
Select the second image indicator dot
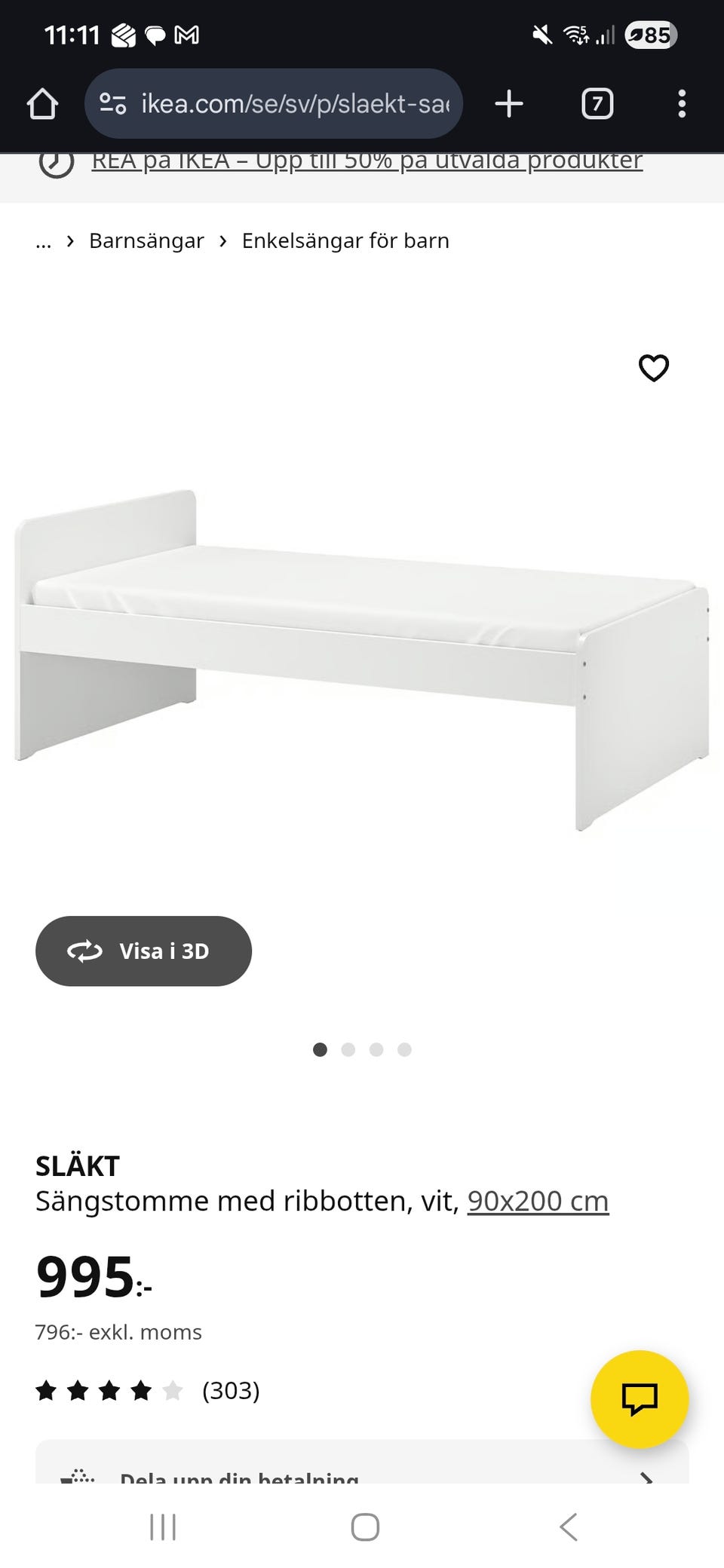(x=348, y=1049)
